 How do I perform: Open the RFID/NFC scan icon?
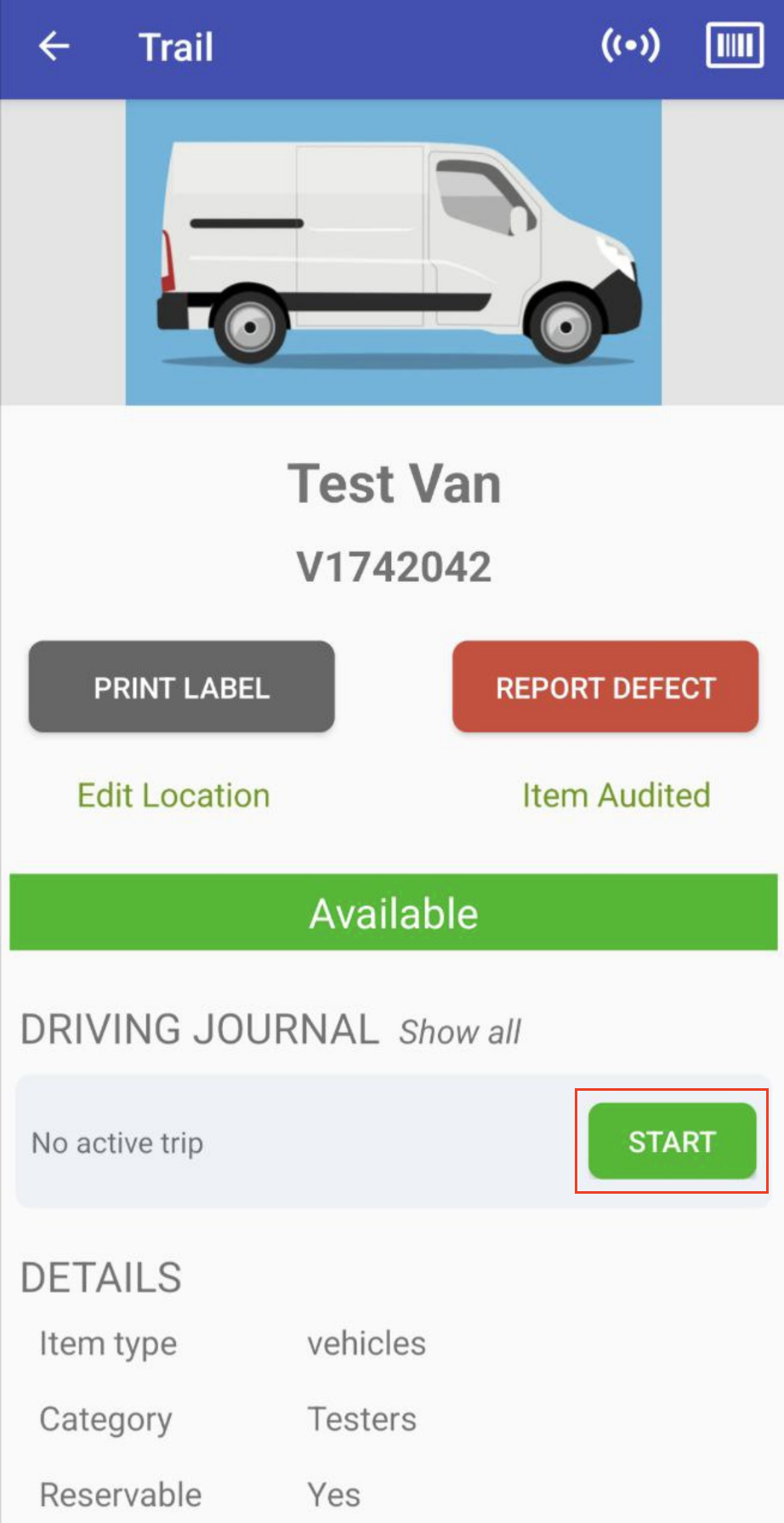pos(630,46)
